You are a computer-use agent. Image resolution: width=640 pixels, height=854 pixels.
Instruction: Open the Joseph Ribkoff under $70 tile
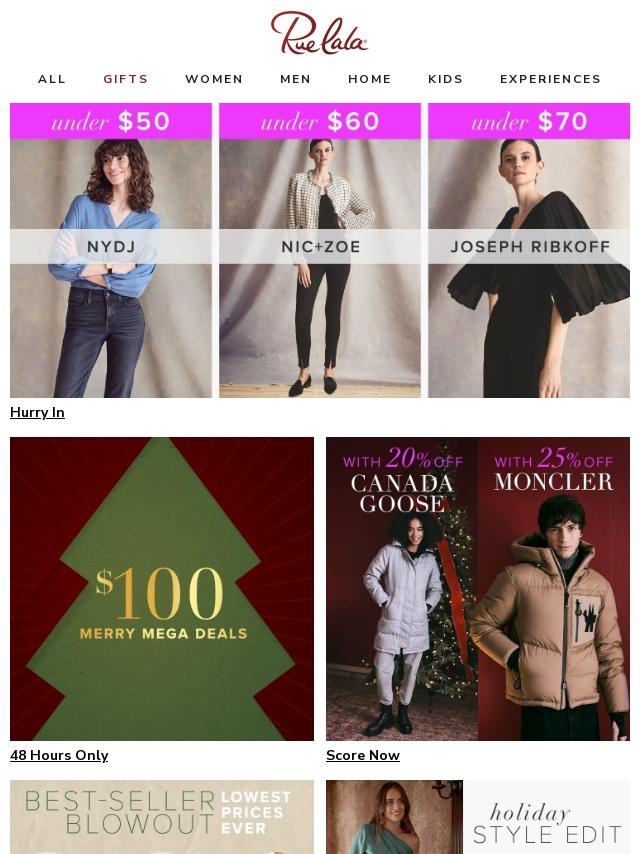[529, 250]
